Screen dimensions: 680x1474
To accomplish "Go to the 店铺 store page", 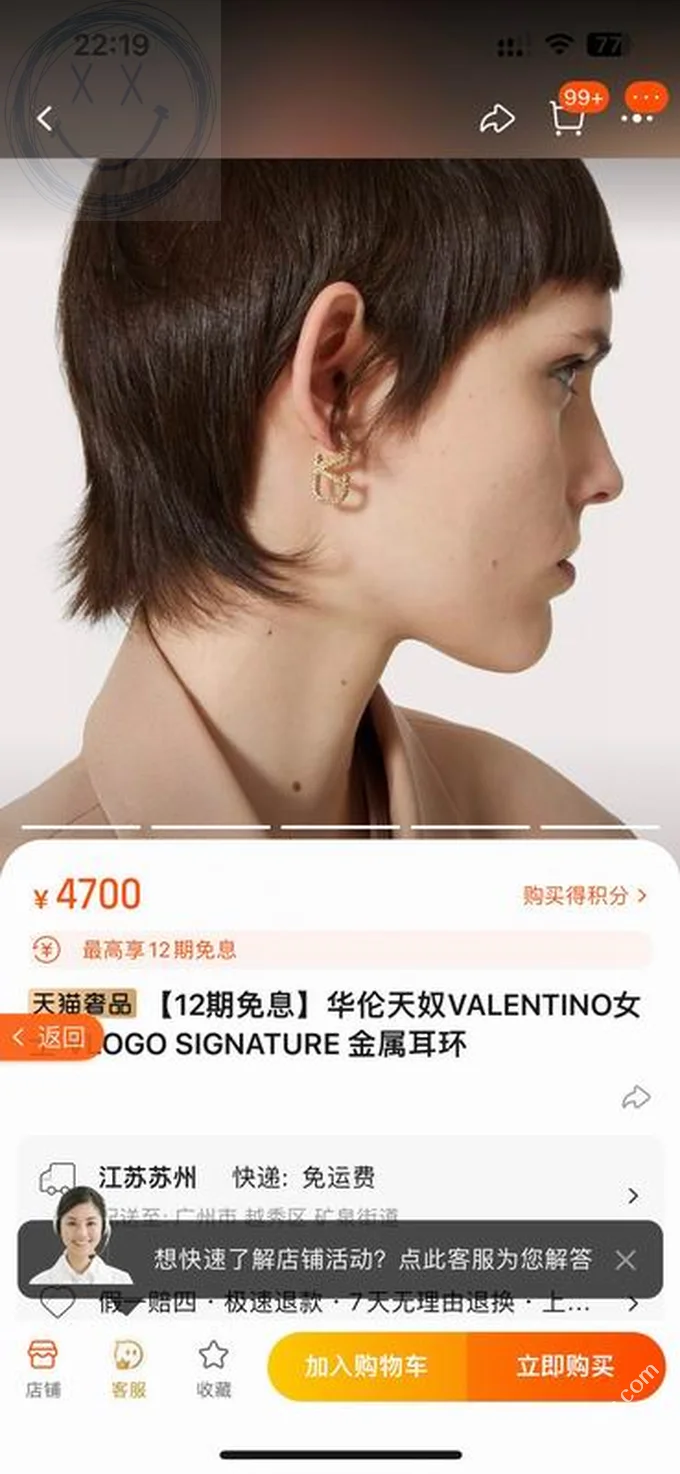I will click(x=42, y=1368).
